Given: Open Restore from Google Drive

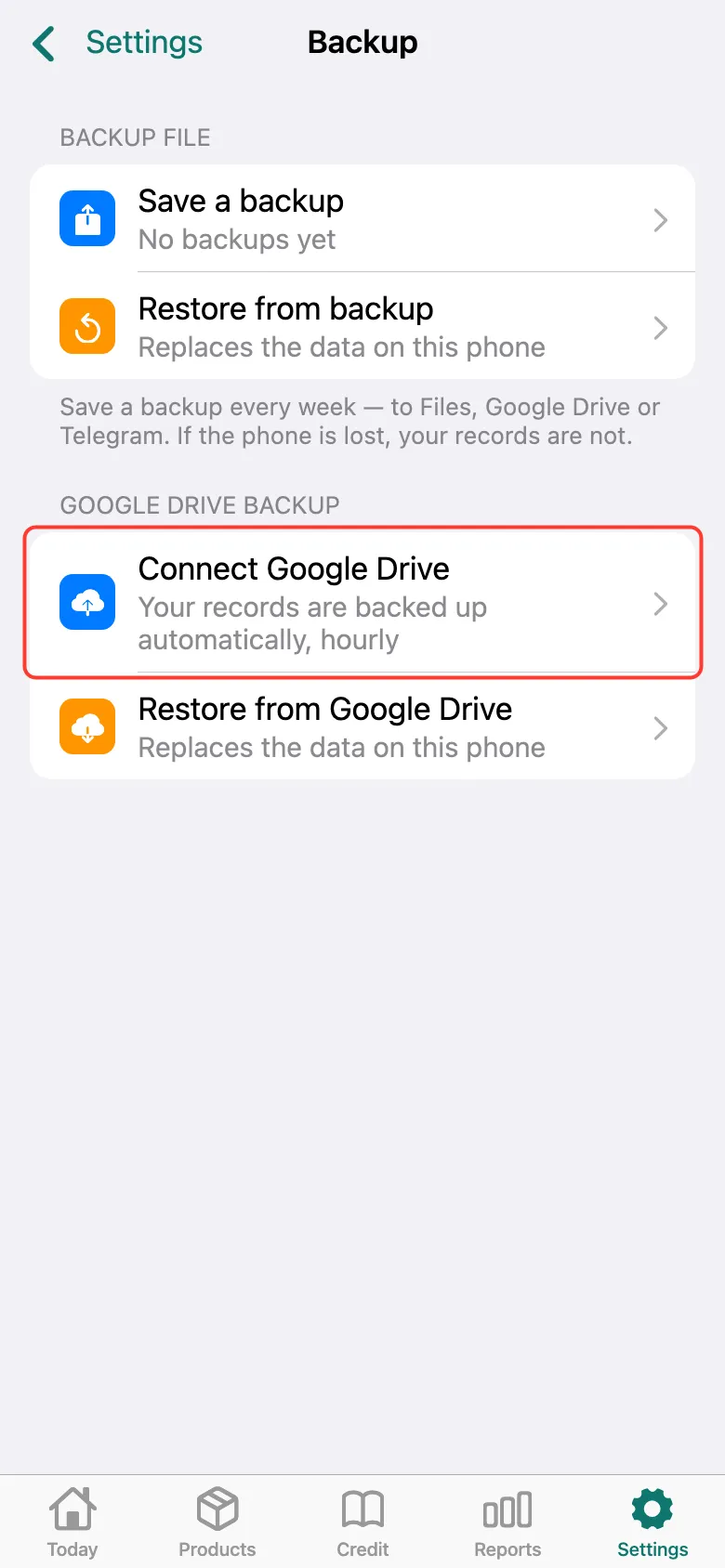Looking at the screenshot, I should pyautogui.click(x=362, y=726).
